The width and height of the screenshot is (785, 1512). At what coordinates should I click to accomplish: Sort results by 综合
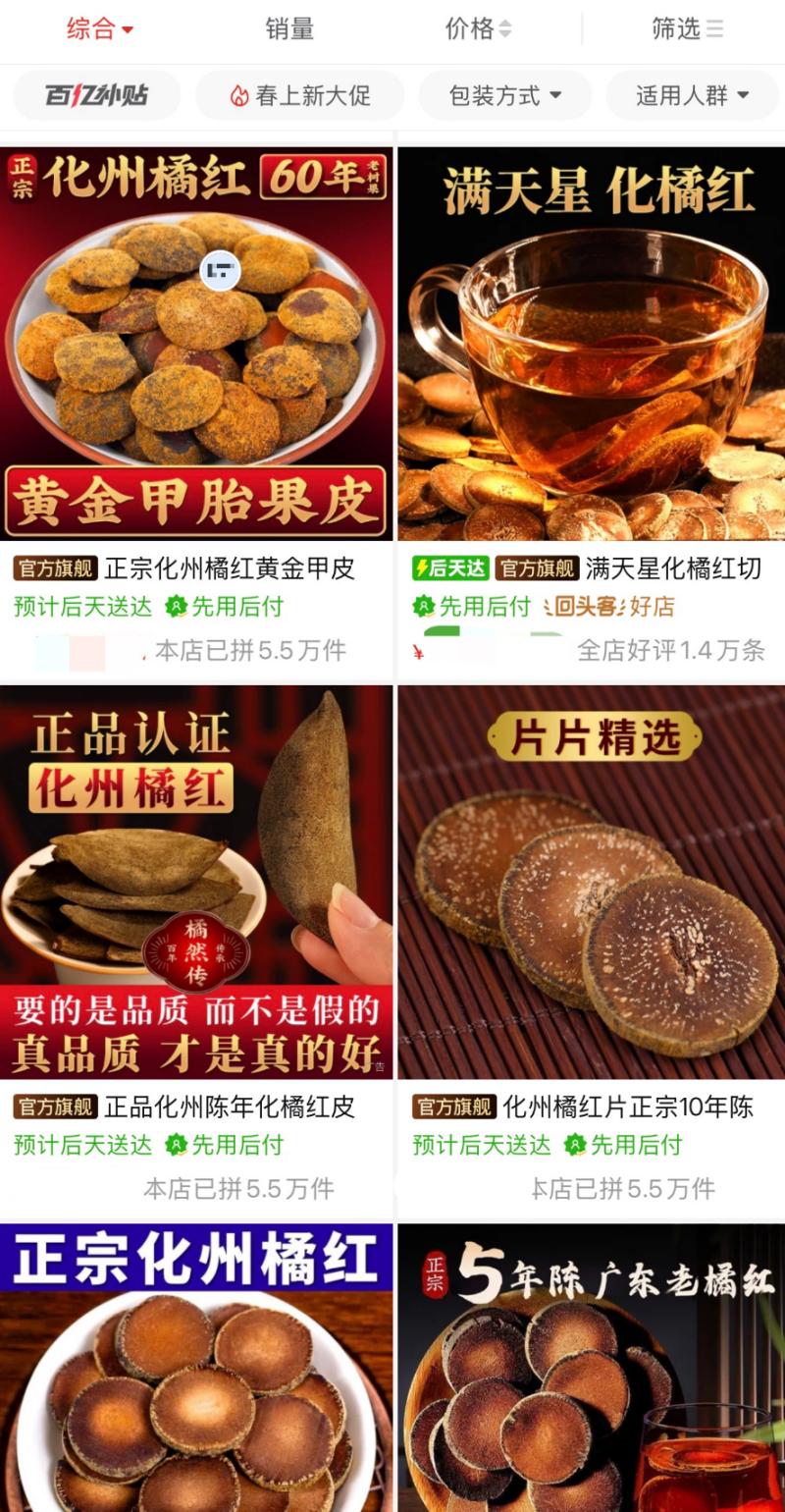pyautogui.click(x=99, y=29)
